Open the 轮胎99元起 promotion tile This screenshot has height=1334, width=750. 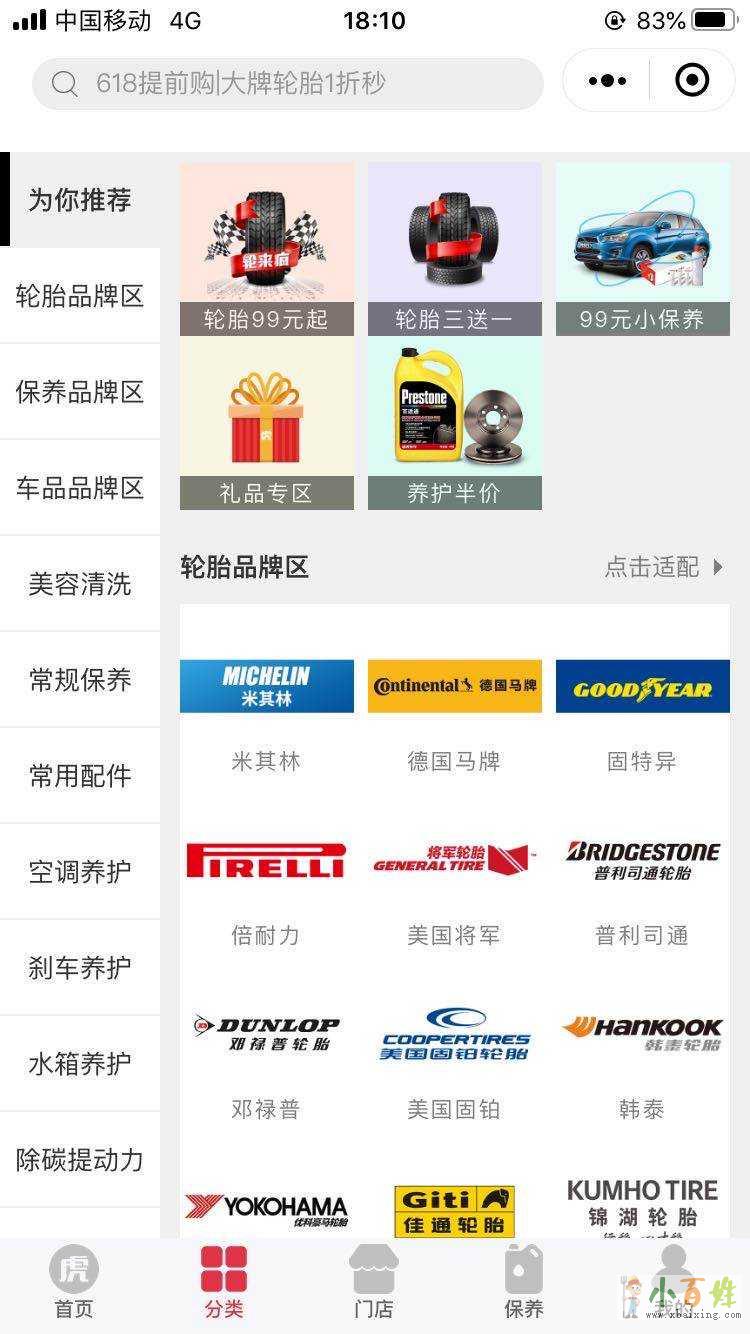point(266,249)
